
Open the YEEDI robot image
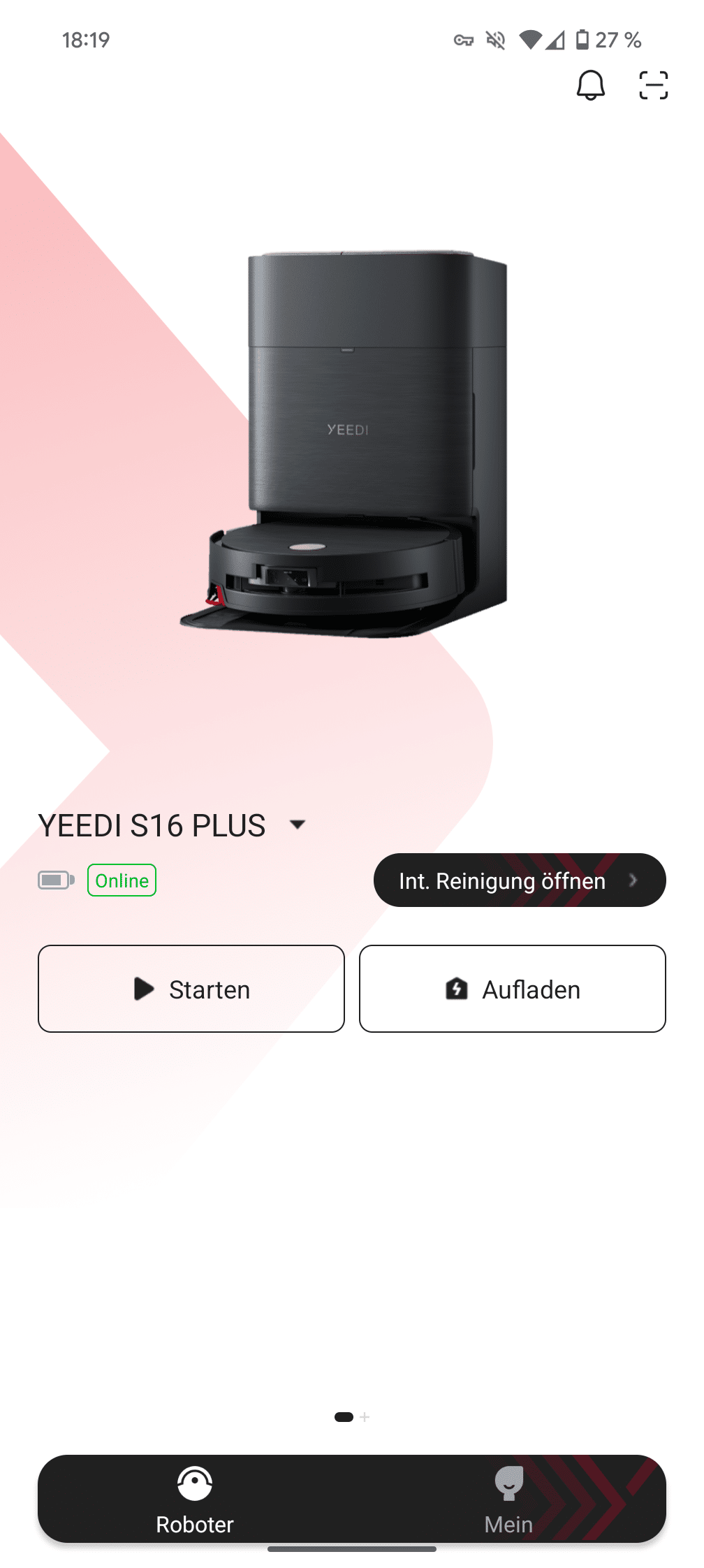pyautogui.click(x=344, y=444)
